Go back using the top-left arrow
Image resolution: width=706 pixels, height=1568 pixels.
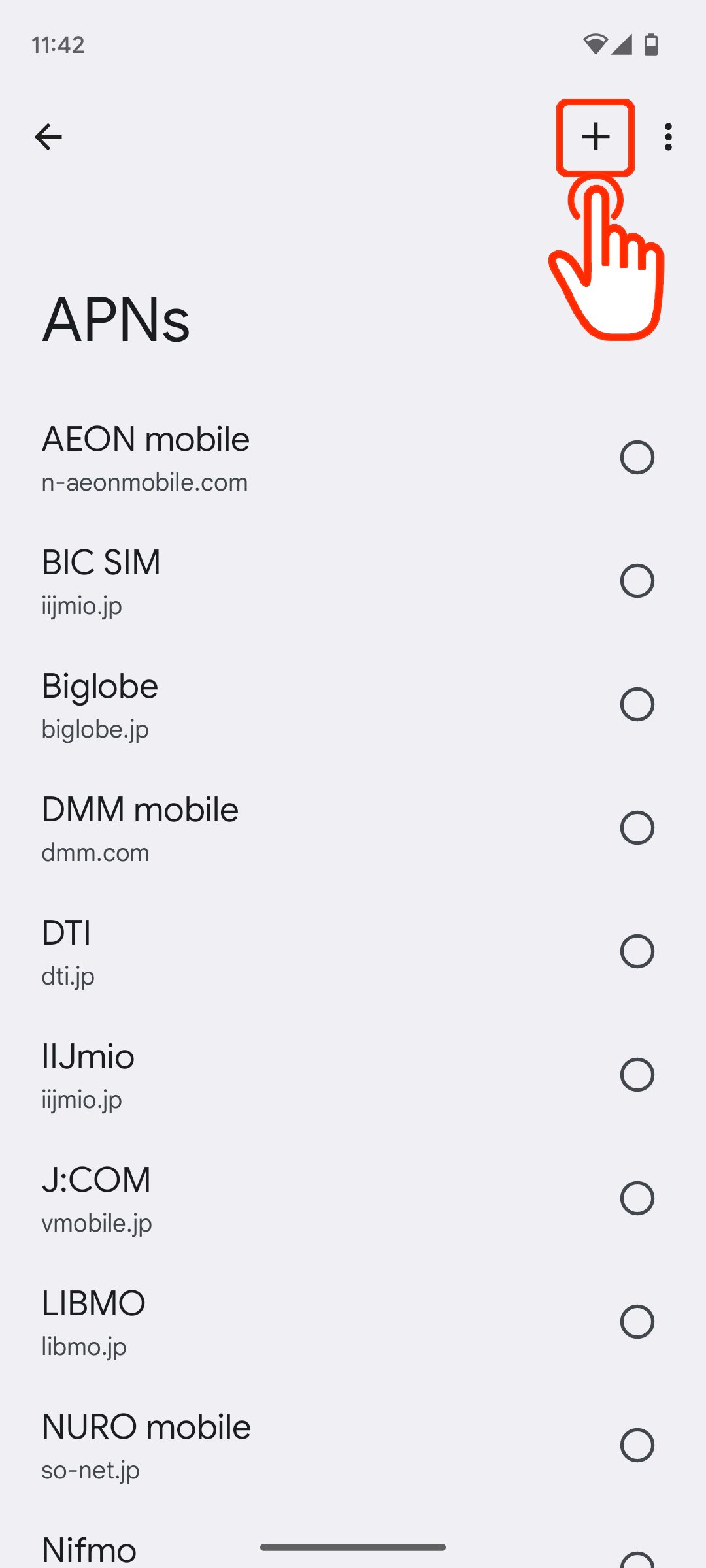pyautogui.click(x=48, y=137)
